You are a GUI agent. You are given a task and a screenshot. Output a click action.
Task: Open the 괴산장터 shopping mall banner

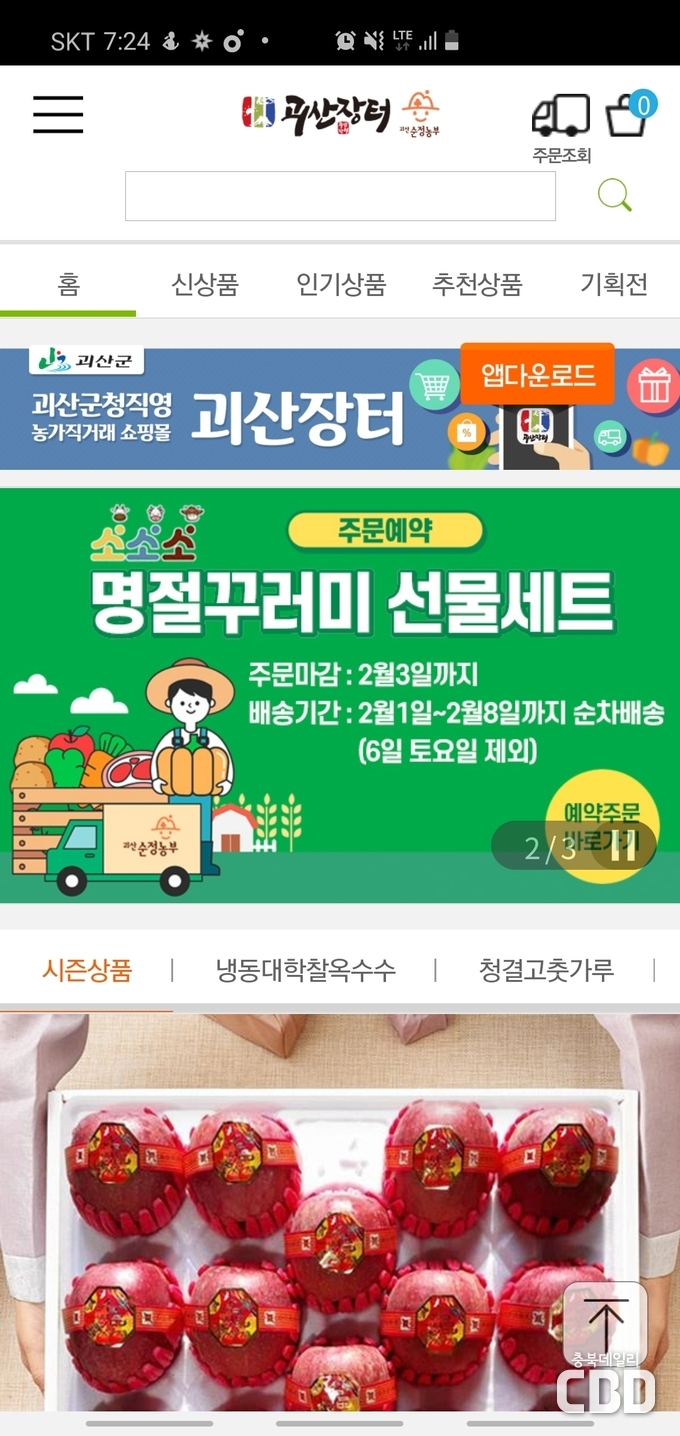click(220, 412)
